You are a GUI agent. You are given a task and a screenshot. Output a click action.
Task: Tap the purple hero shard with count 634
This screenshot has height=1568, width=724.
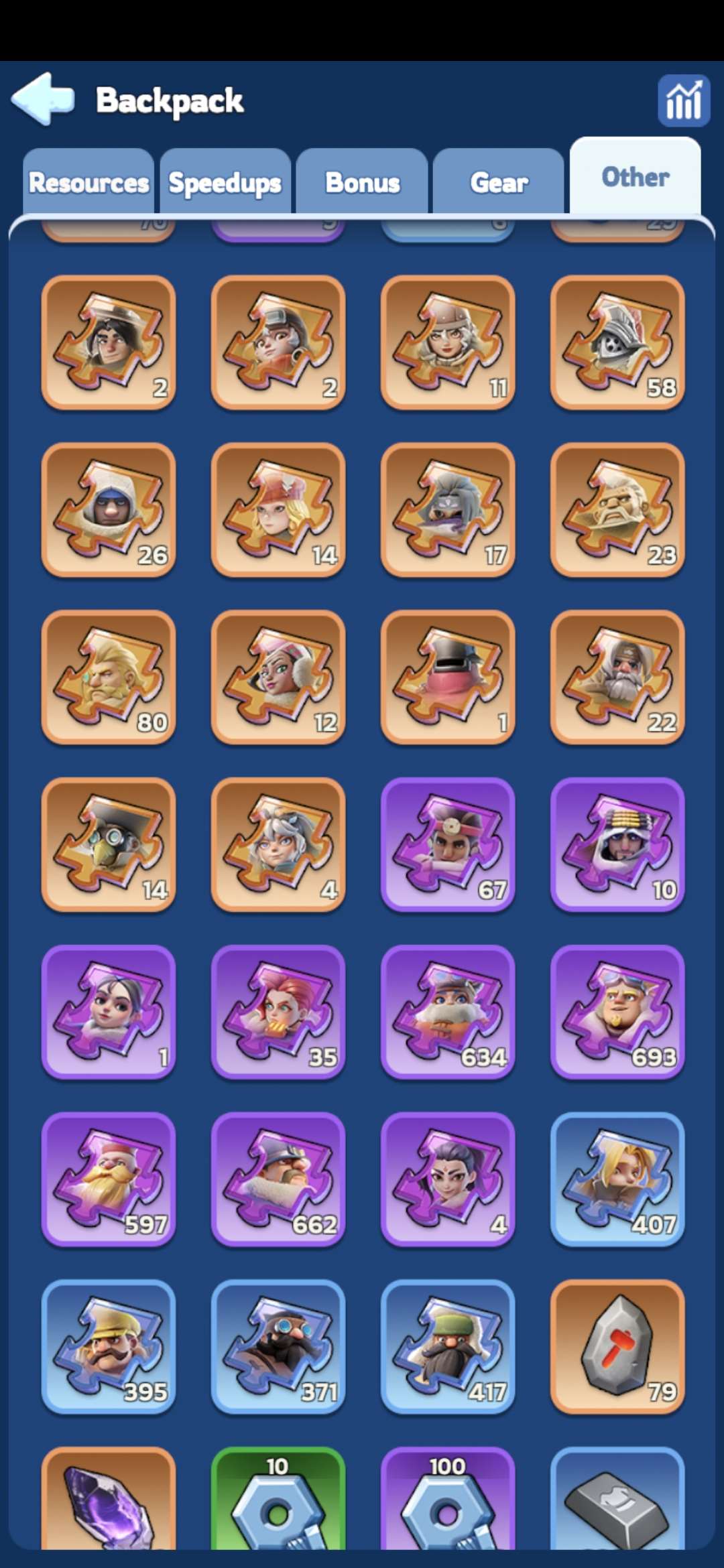click(448, 1012)
